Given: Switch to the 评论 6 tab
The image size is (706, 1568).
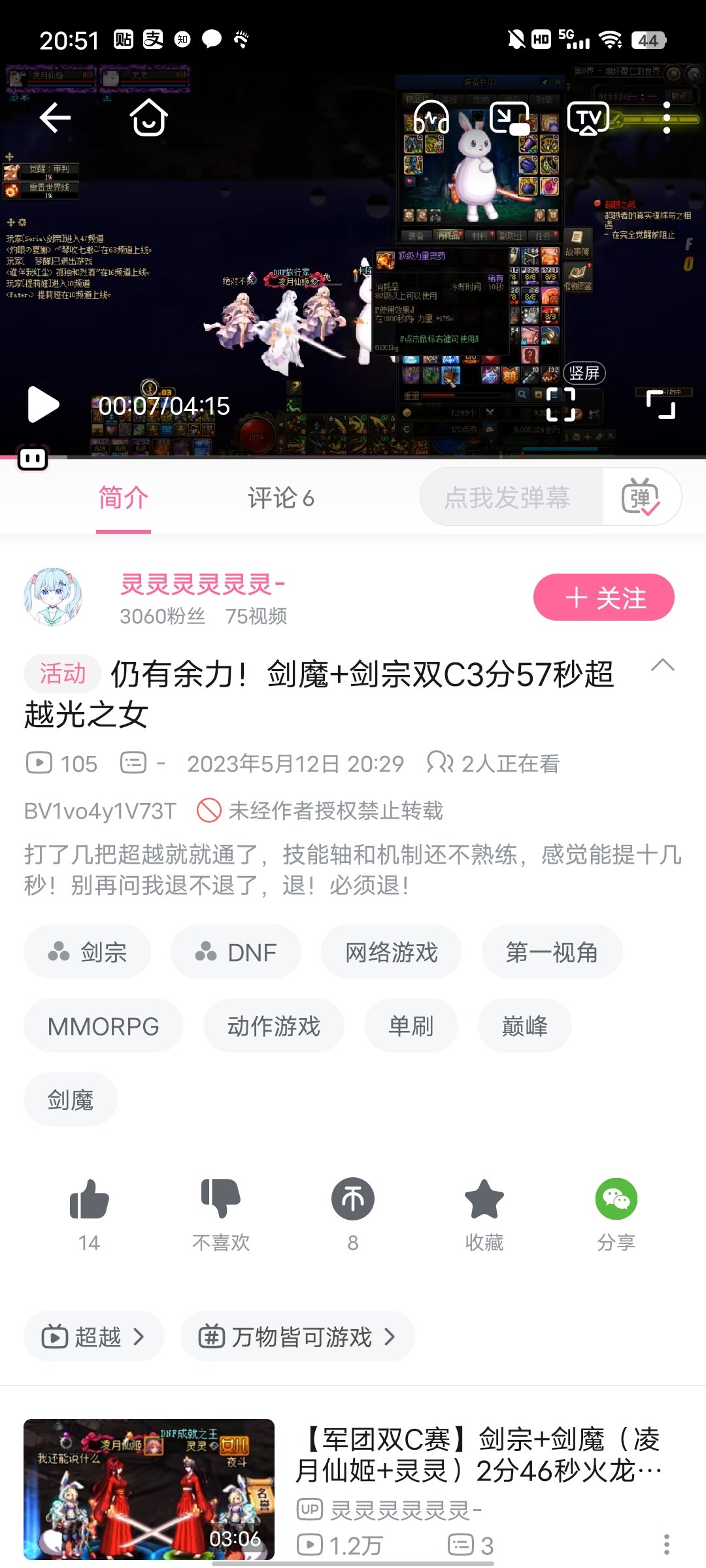Looking at the screenshot, I should click(281, 498).
